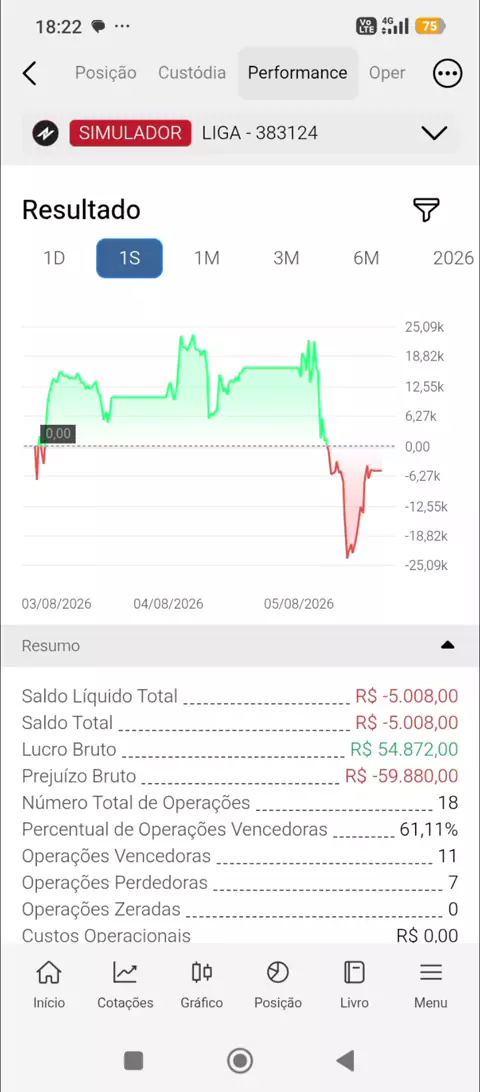Select the 6M time range
The image size is (480, 1092).
click(366, 258)
